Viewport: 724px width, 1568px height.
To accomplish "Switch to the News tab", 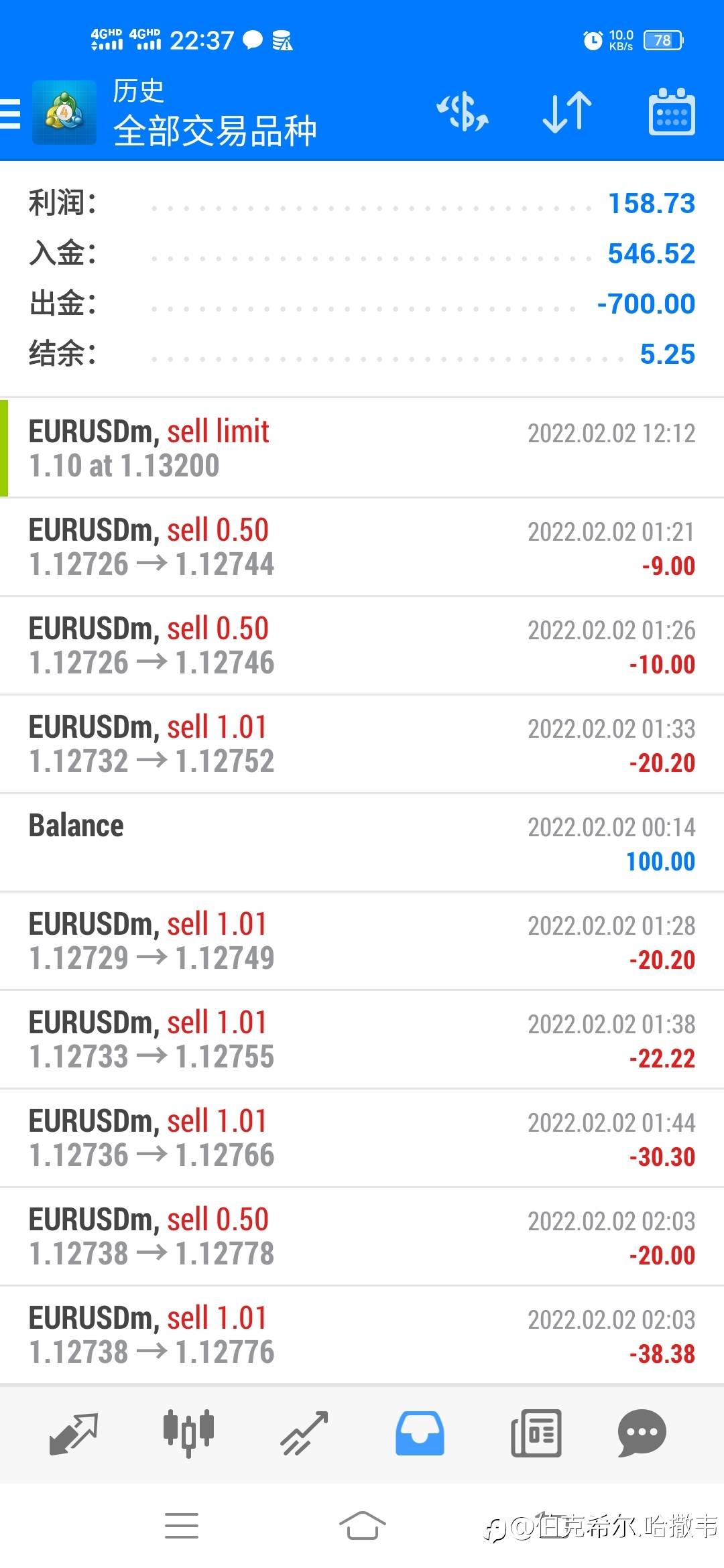I will (x=536, y=1433).
